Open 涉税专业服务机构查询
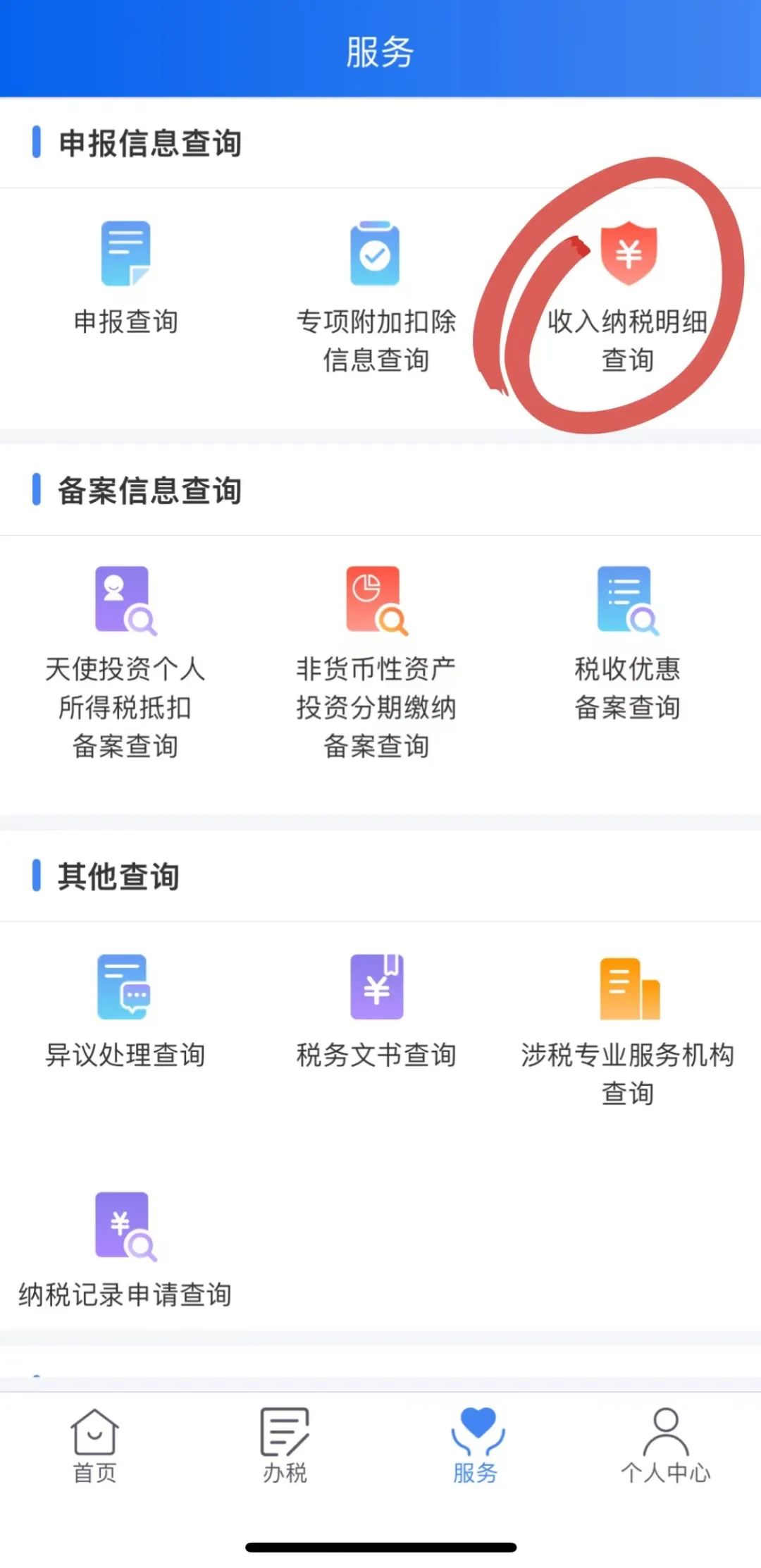This screenshot has width=761, height=1568. click(628, 1031)
